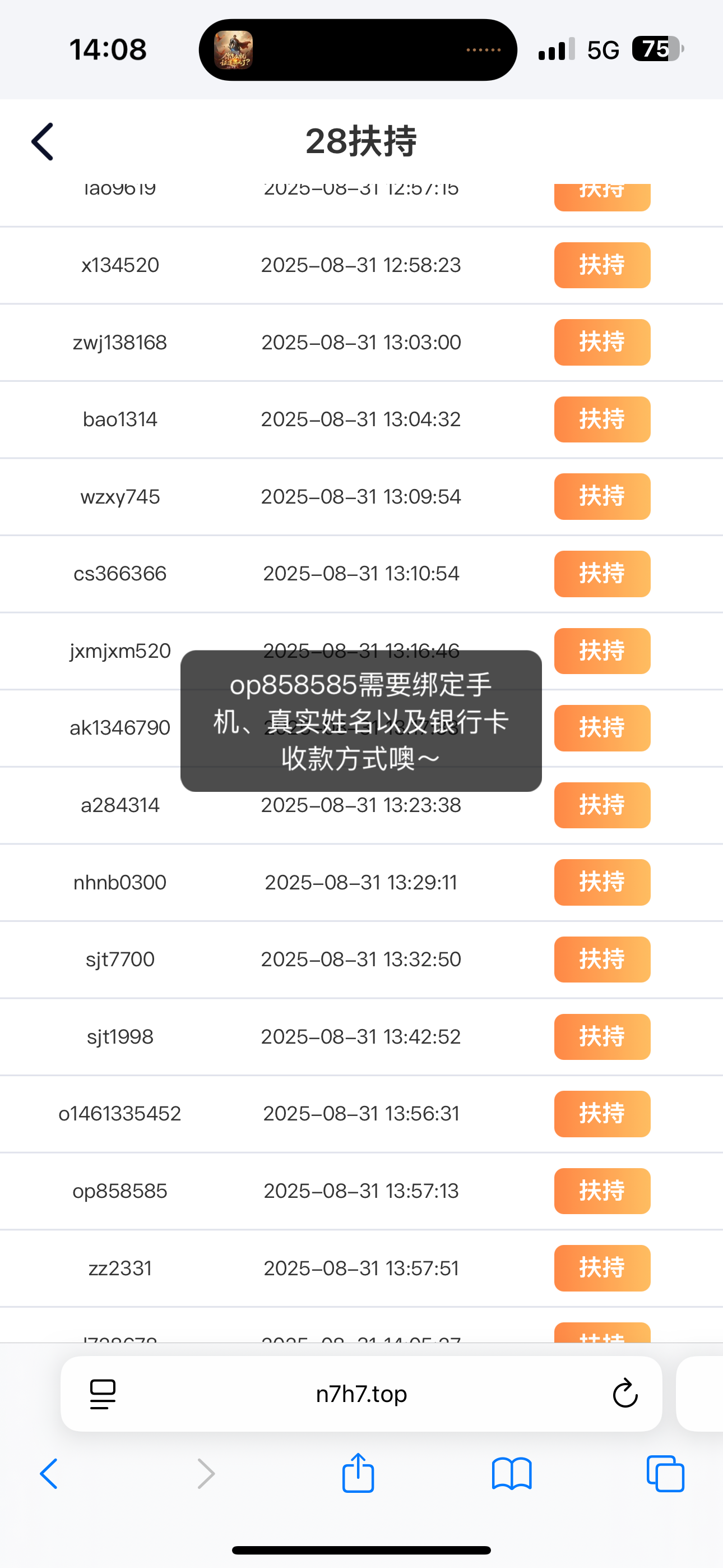723x1568 pixels.
Task: Open the Safari share sheet
Action: pos(358,1474)
